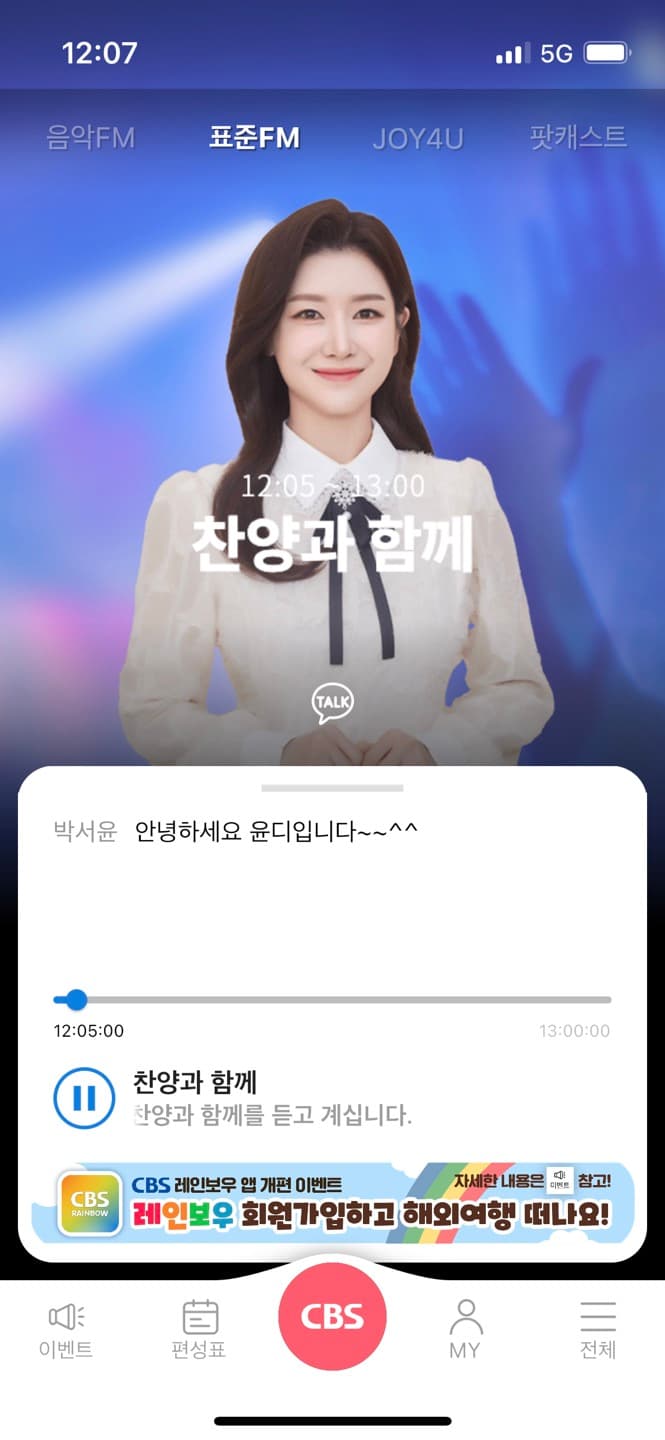665x1440 pixels.
Task: Open the 전체 menu tab
Action: coord(598,1330)
